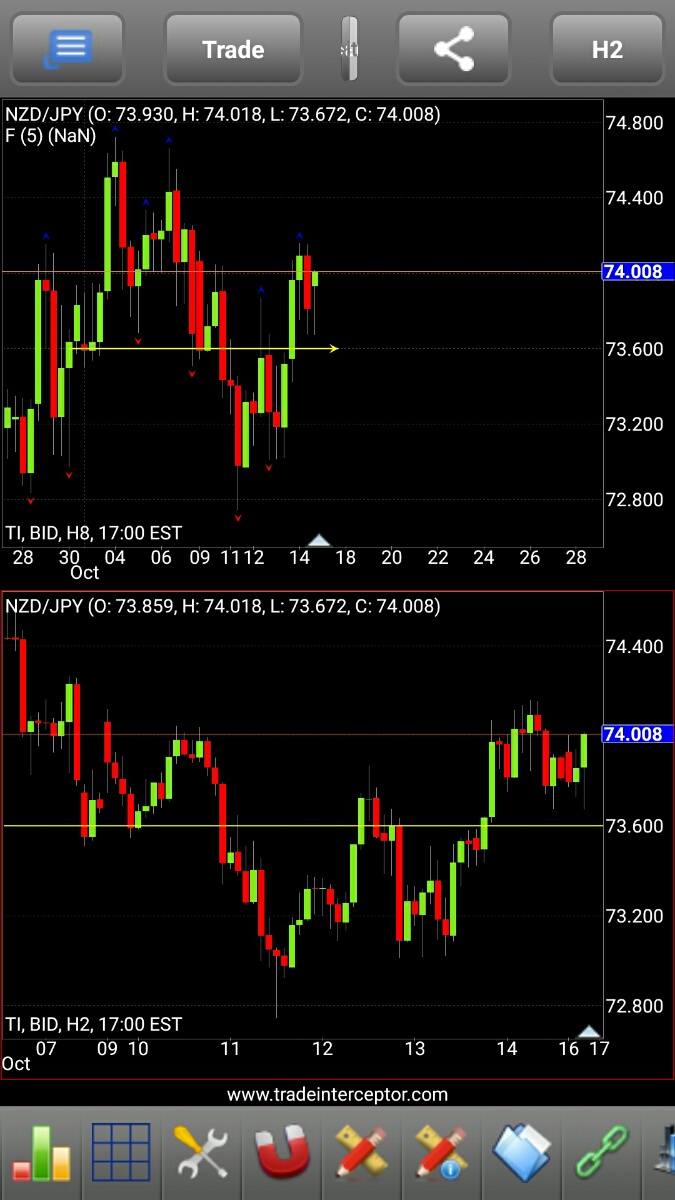Open the grid layout icon
675x1200 pixels.
click(x=121, y=1153)
